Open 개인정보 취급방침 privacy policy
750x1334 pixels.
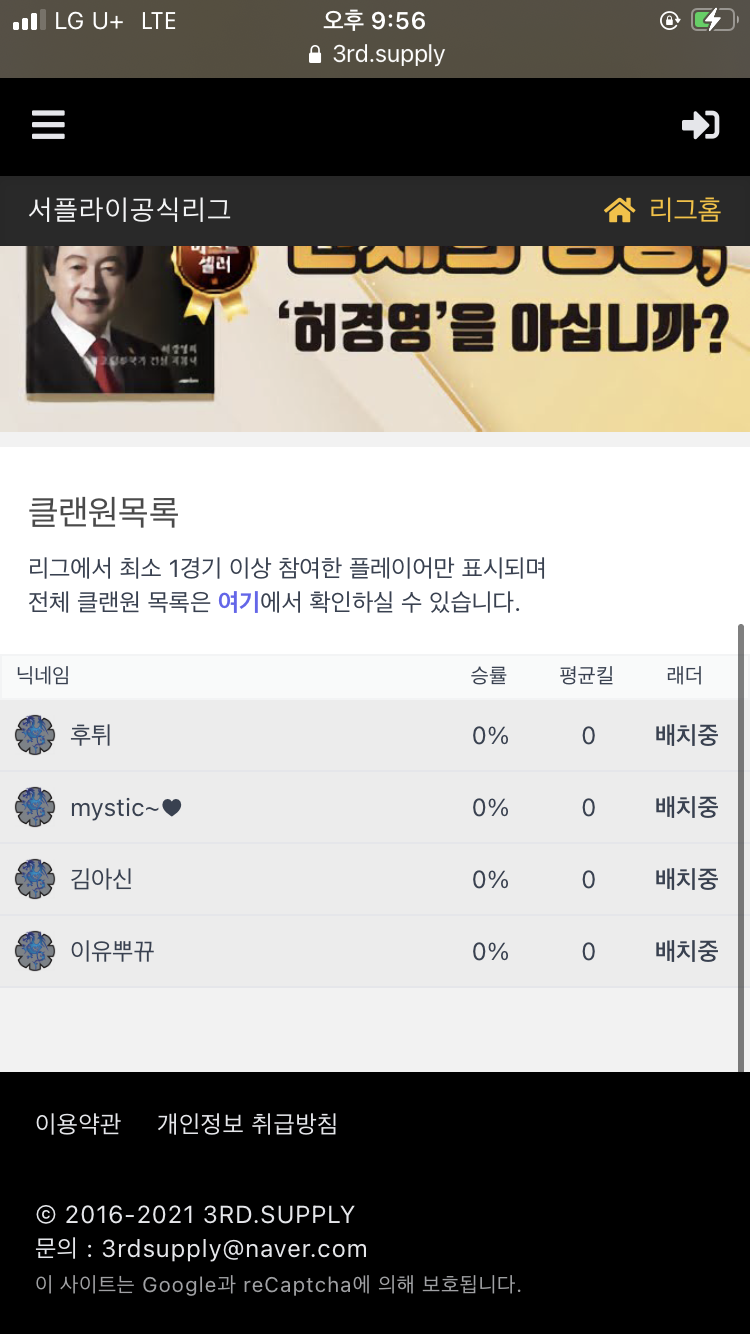coord(247,1123)
